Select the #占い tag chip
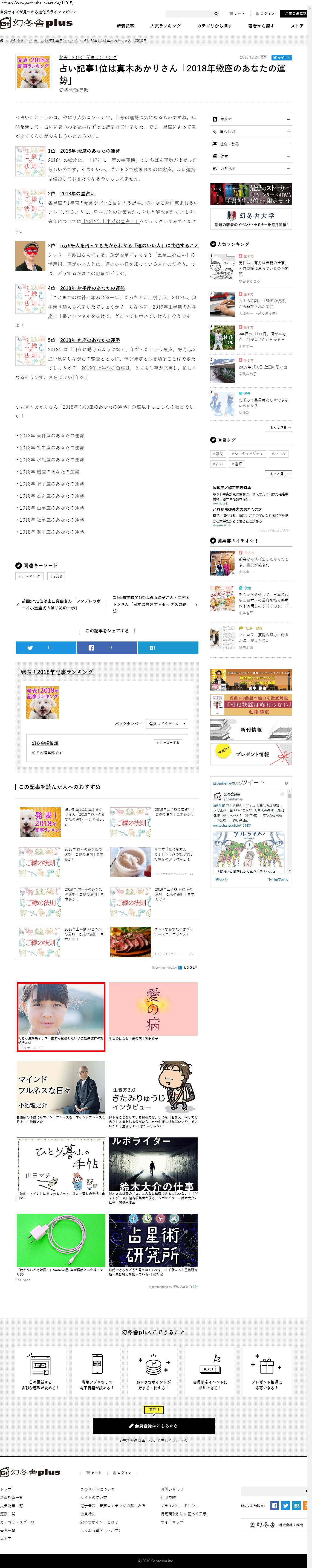 (218, 464)
